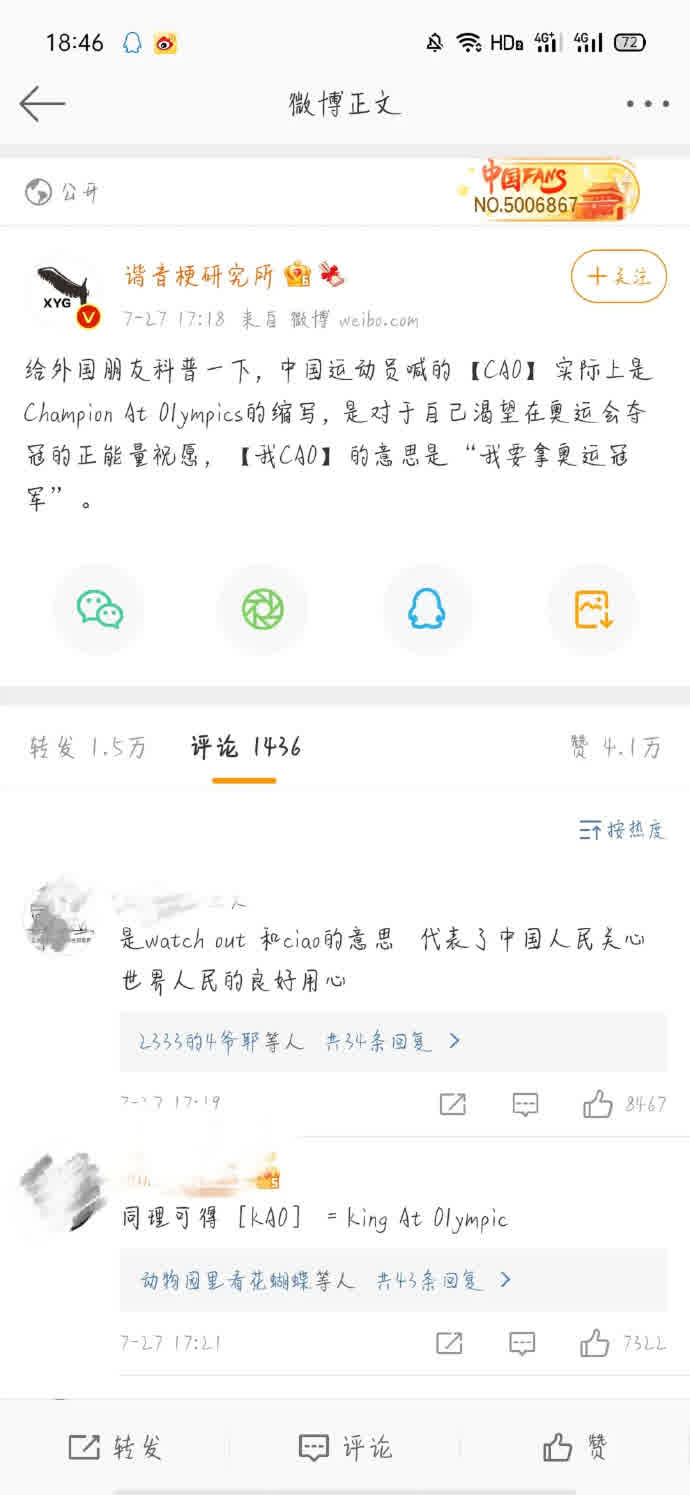Write a comment via bottom 评论

(x=345, y=1447)
